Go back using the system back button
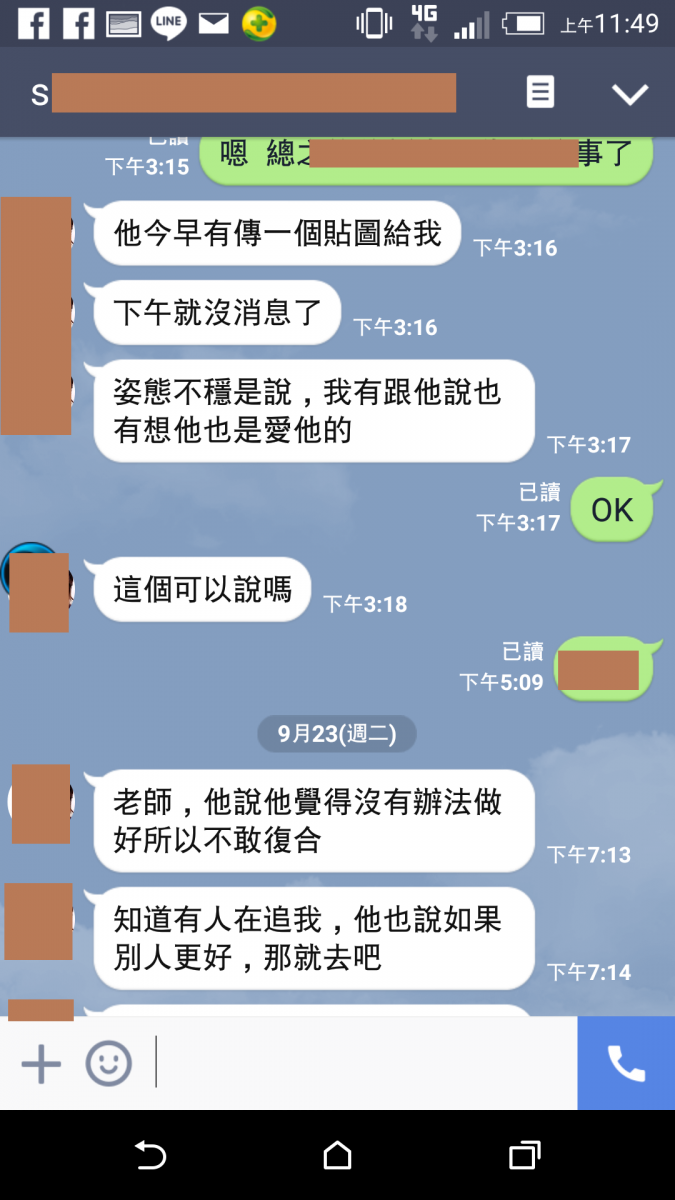 tap(150, 1156)
